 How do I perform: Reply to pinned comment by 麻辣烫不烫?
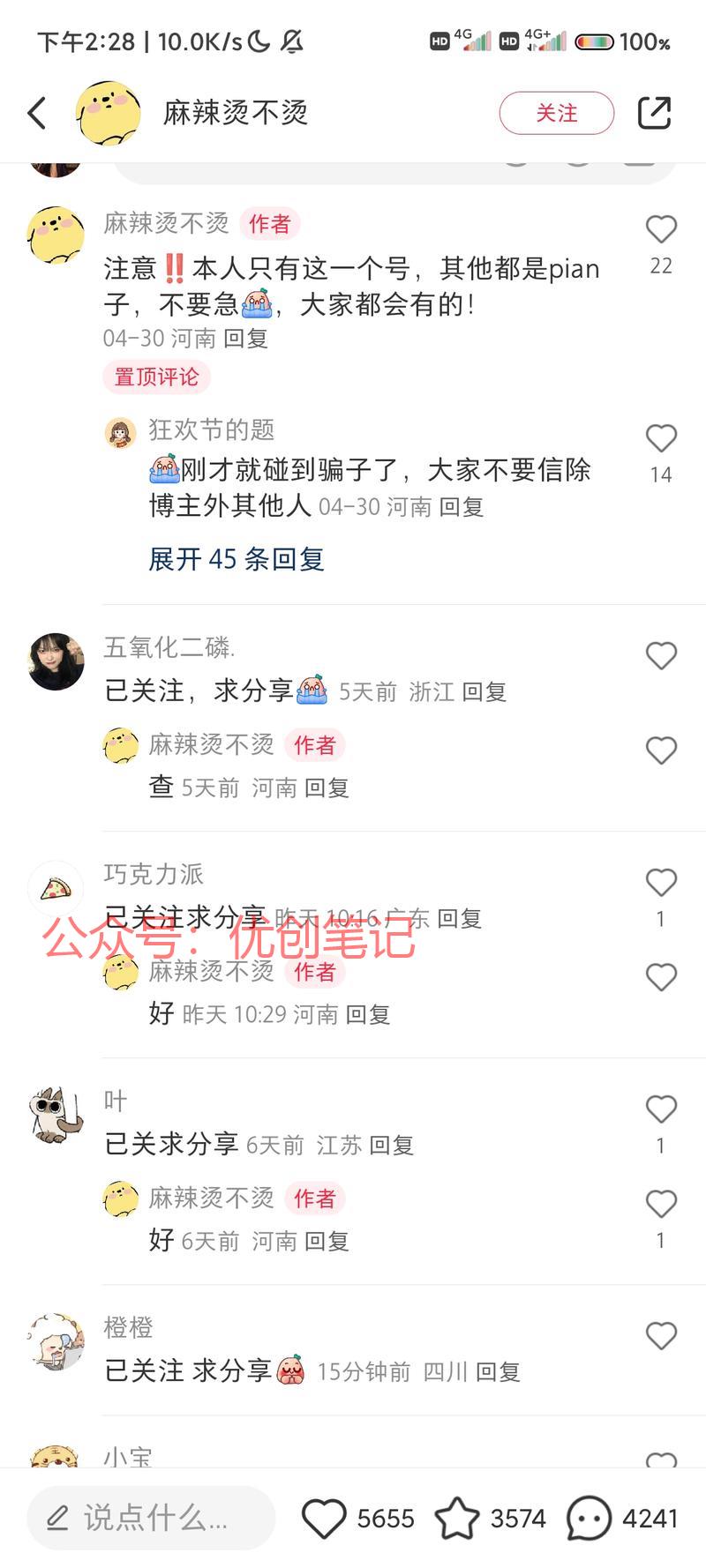tap(245, 339)
